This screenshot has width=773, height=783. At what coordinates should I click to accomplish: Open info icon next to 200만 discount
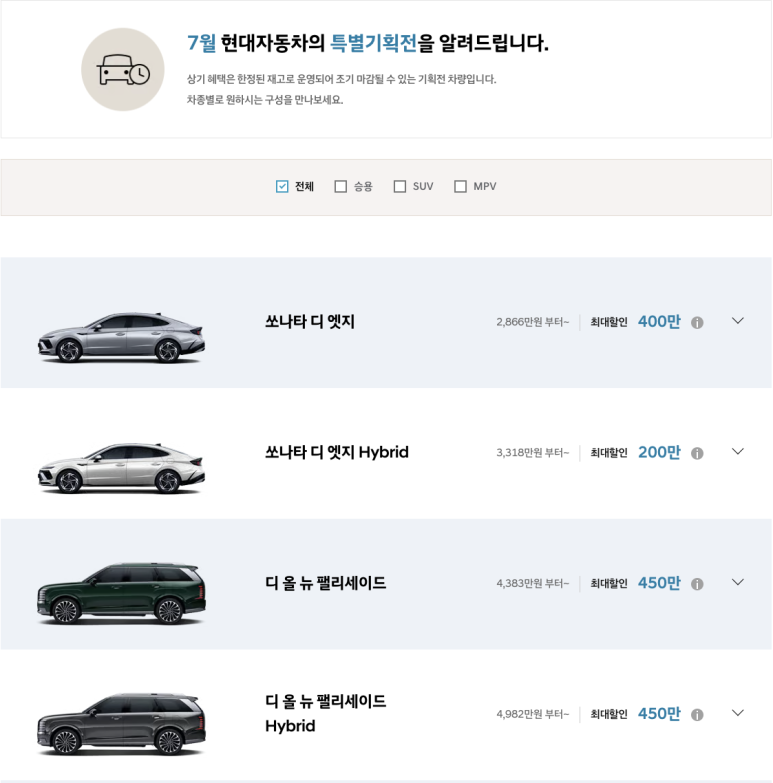coord(697,453)
